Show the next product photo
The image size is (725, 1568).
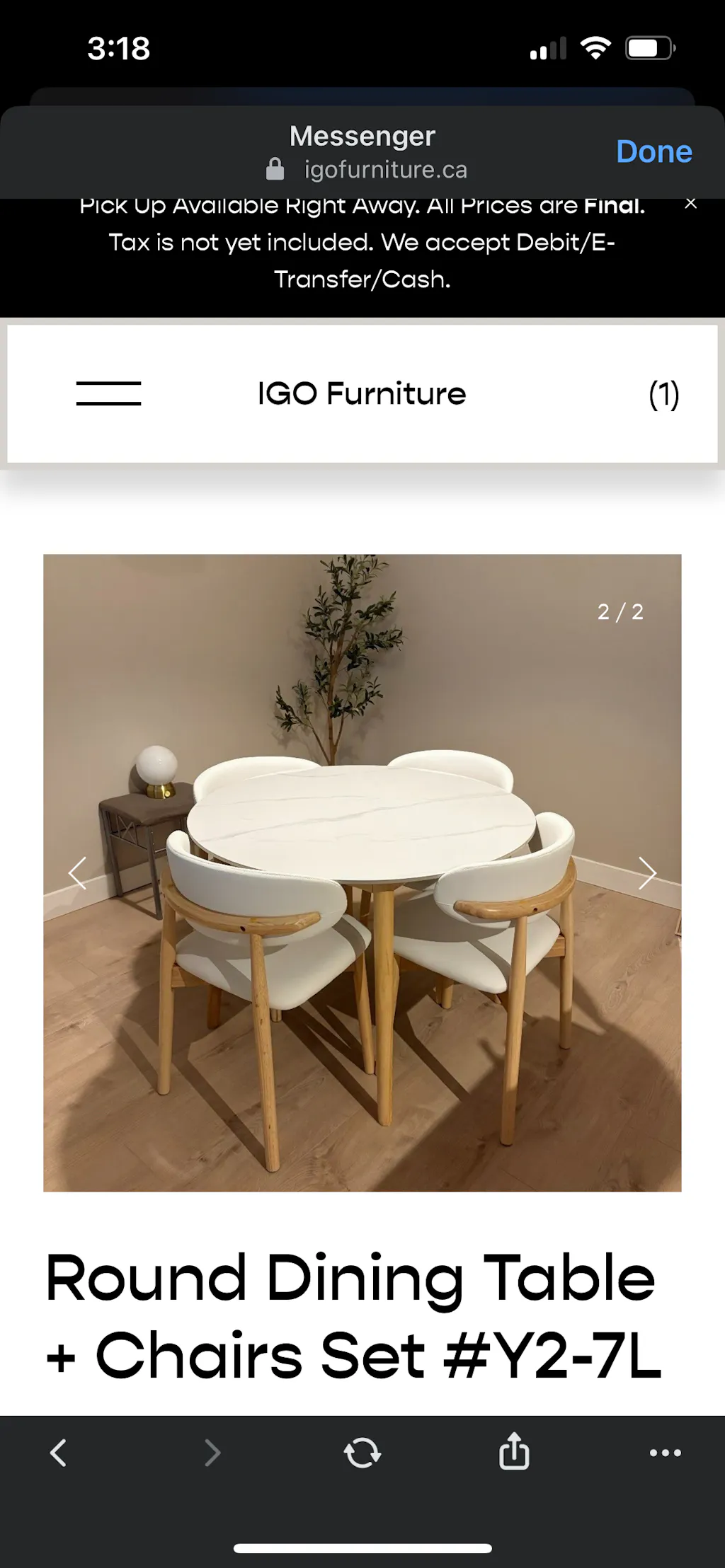pos(646,873)
